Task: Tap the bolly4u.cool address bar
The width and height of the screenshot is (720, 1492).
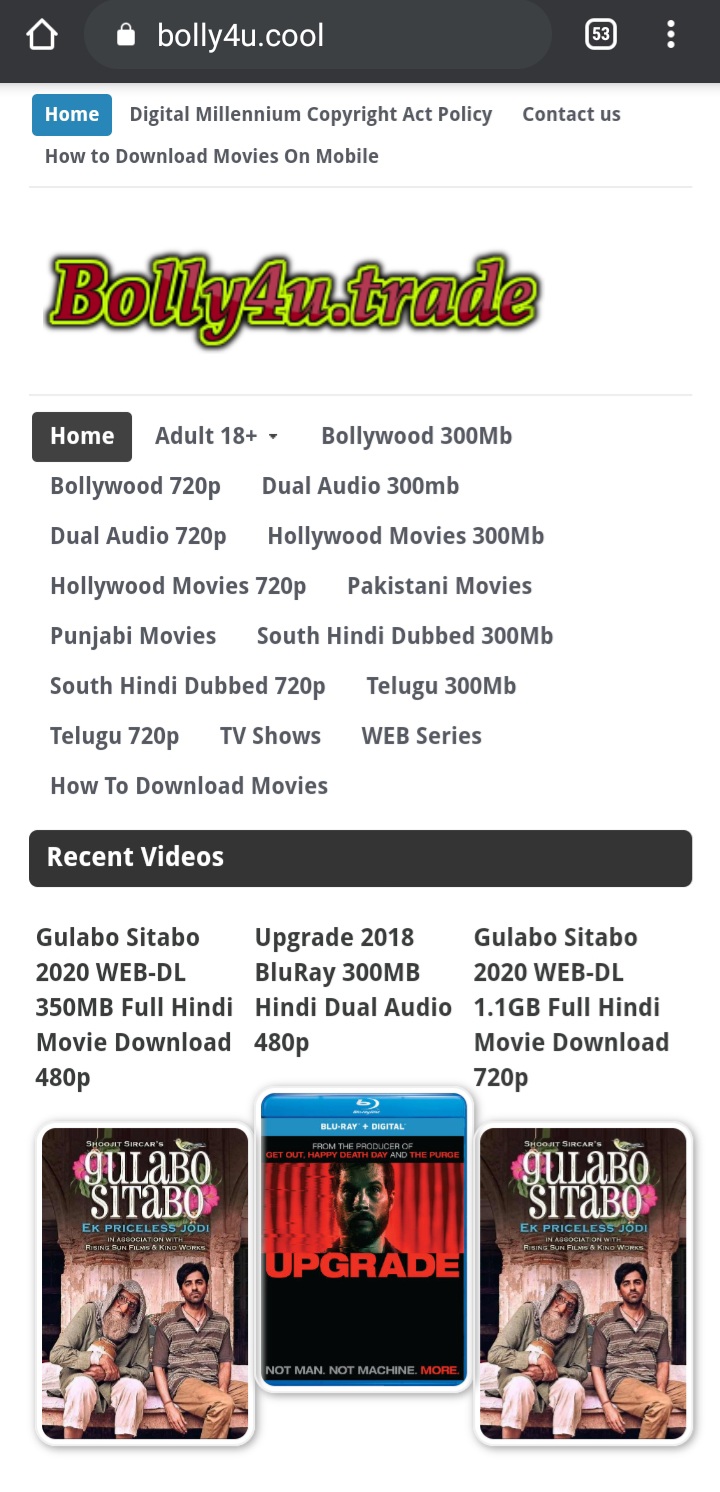Action: 320,36
